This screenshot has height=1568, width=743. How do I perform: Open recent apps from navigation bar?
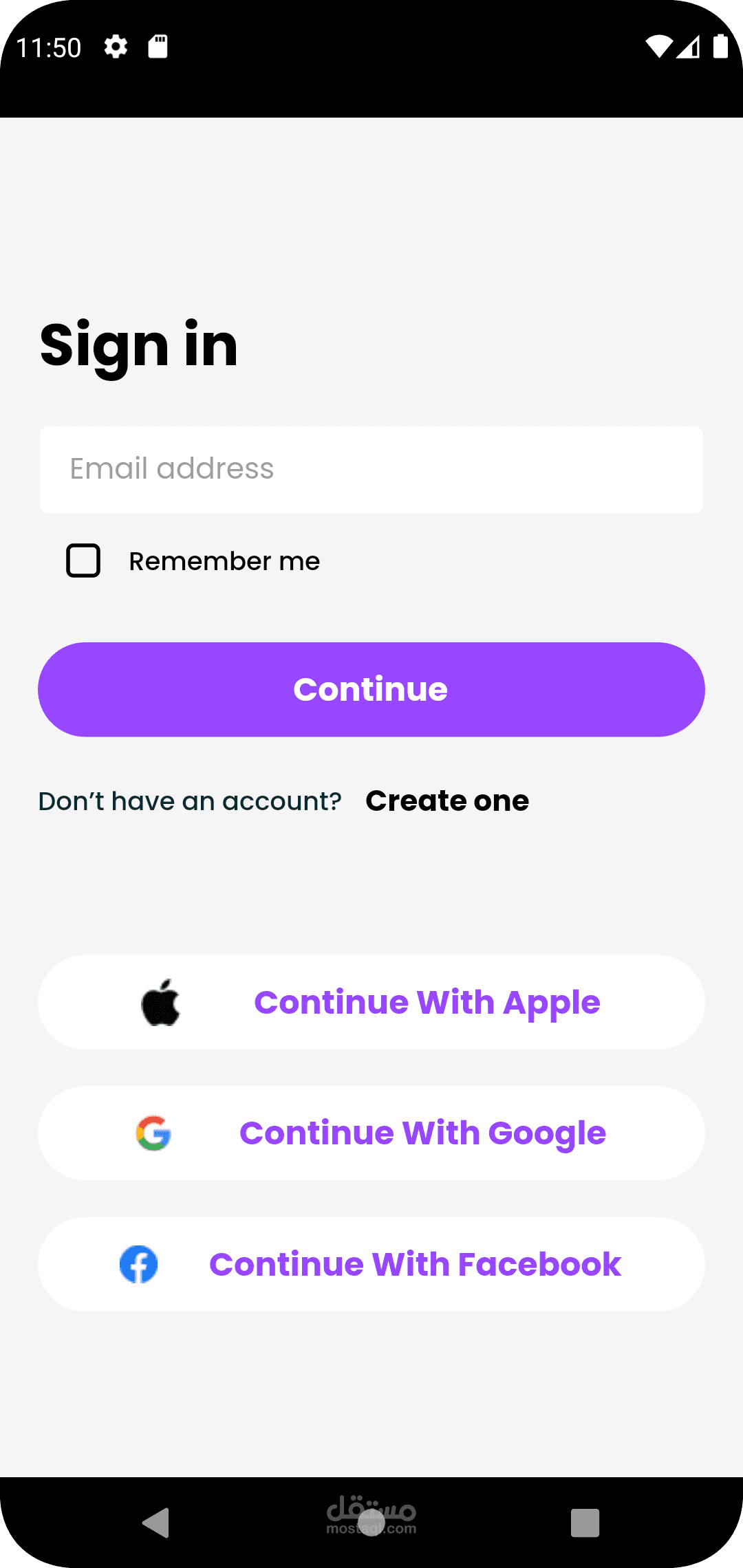click(585, 1523)
